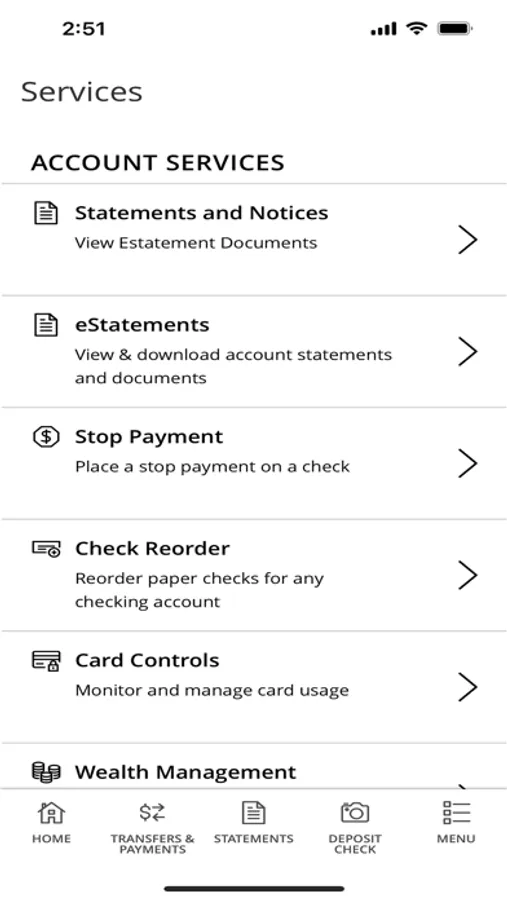Open the Deposit Check tab
This screenshot has height=900, width=507.
tap(355, 828)
